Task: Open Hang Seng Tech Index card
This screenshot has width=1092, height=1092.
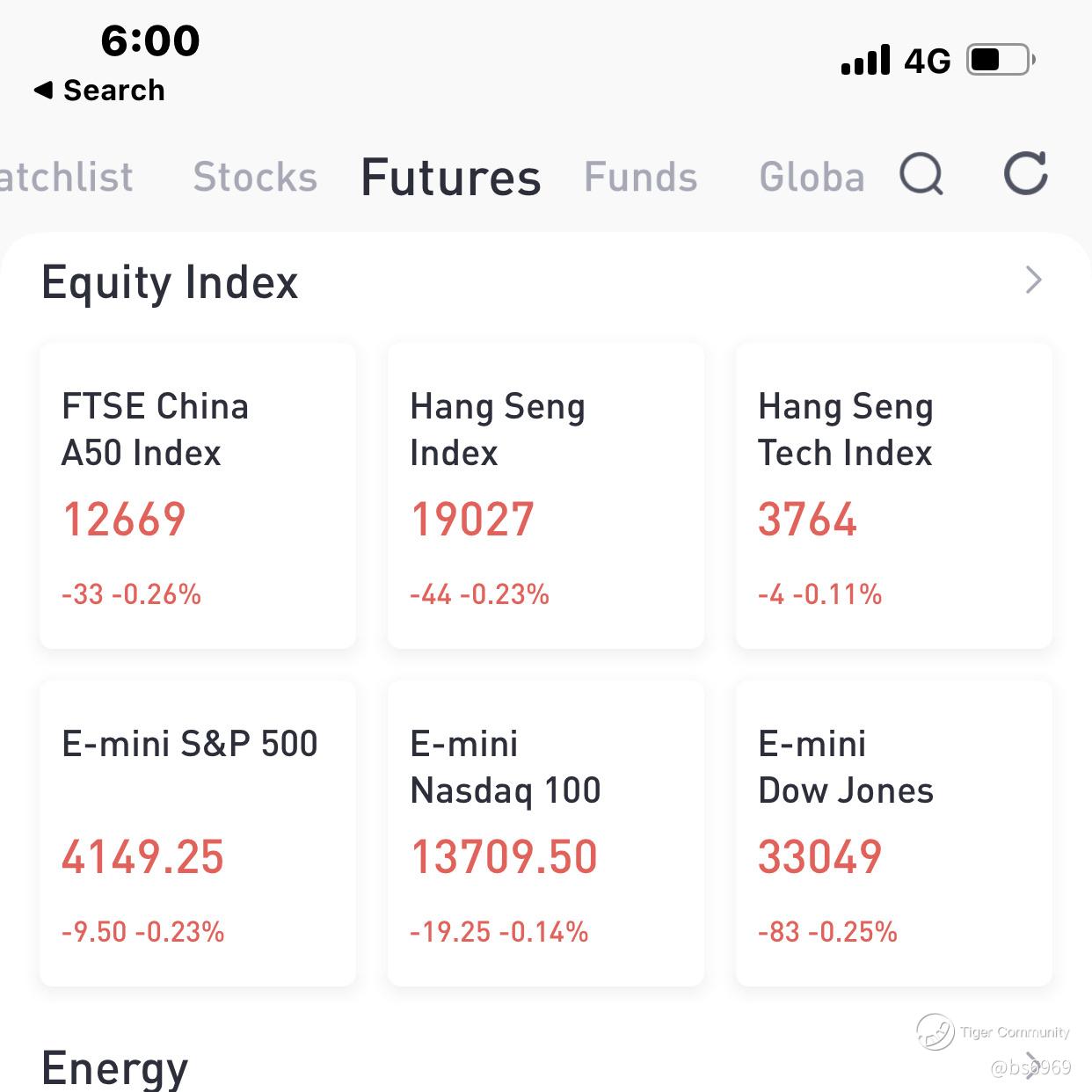Action: (893, 496)
